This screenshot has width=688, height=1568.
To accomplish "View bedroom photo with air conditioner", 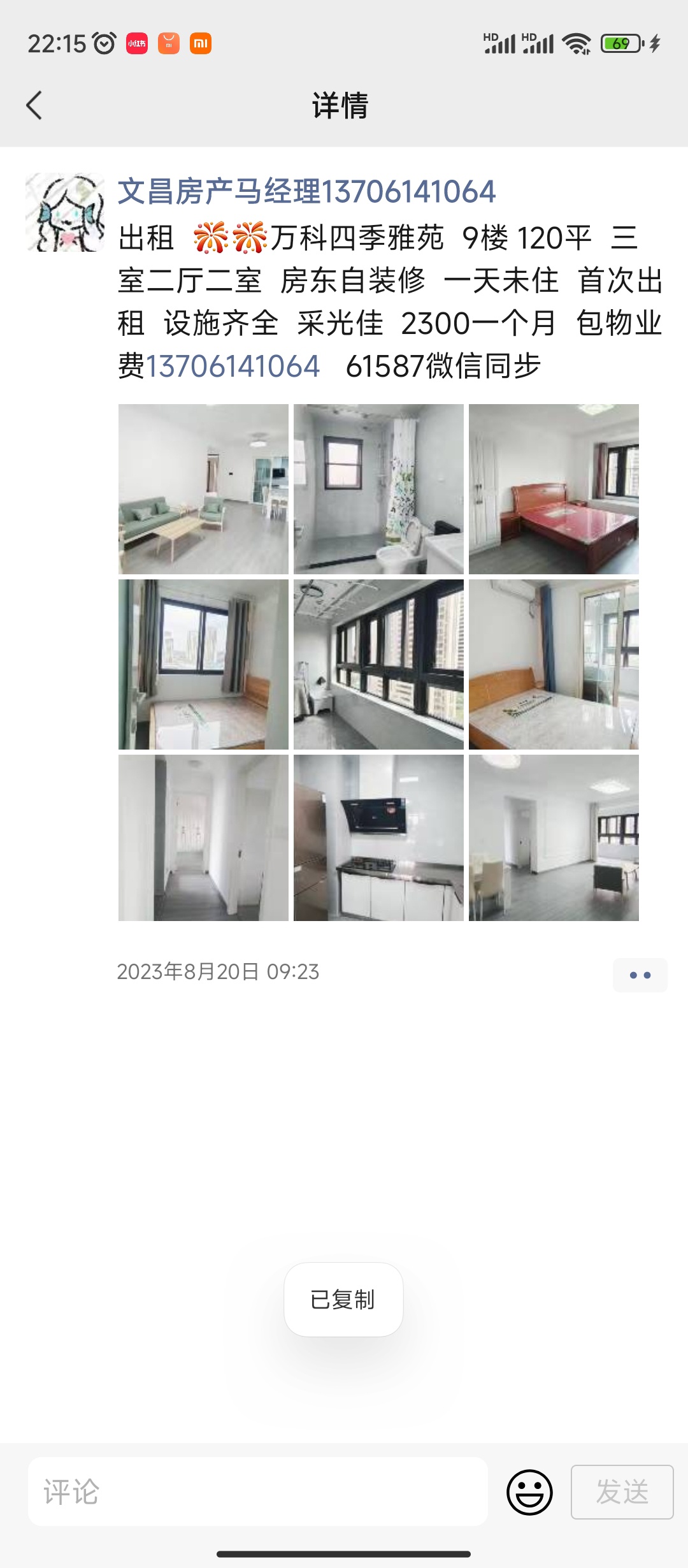I will coord(554,664).
